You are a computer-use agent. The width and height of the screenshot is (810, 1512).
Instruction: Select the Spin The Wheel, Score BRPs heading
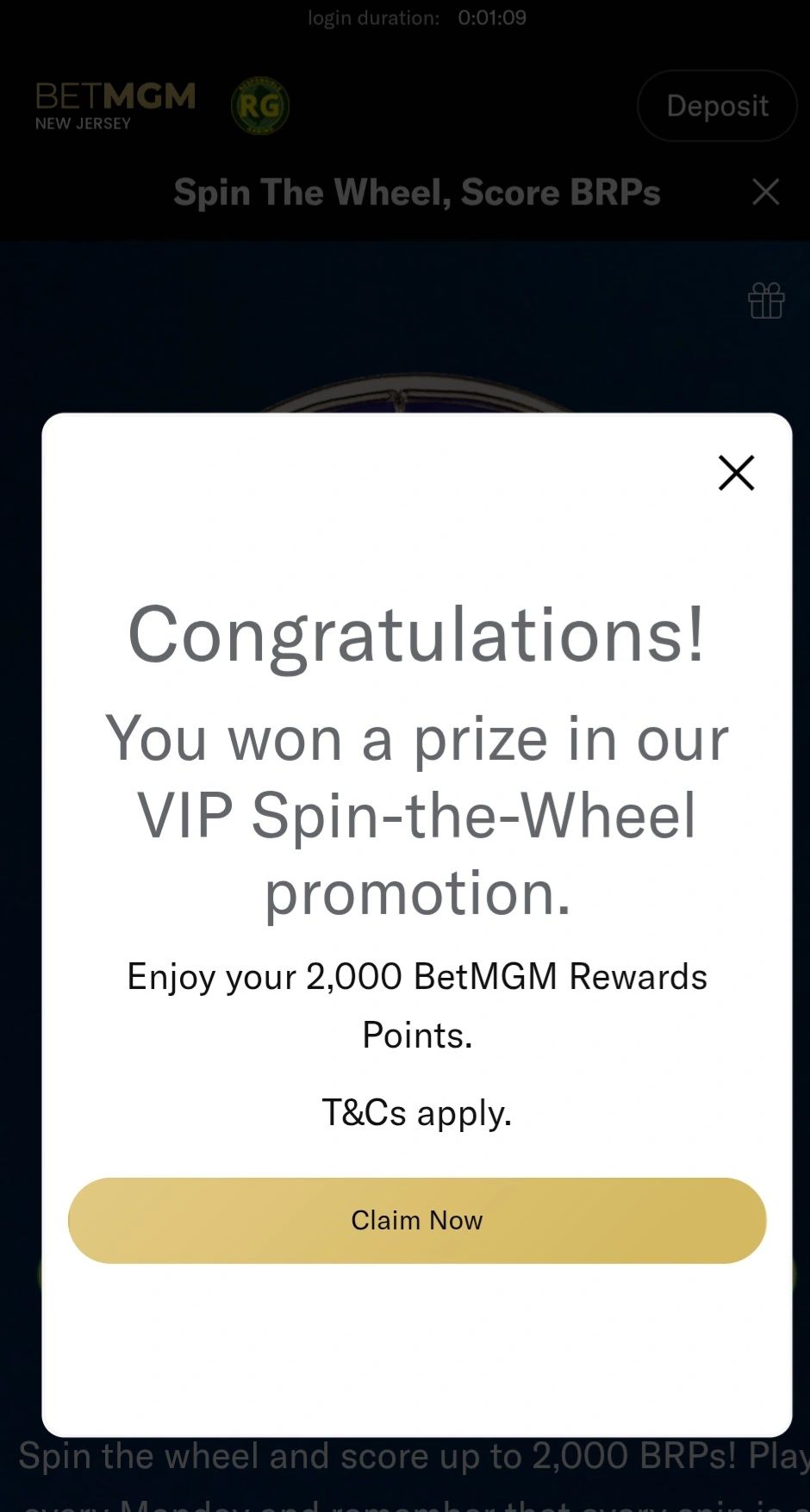pos(417,192)
